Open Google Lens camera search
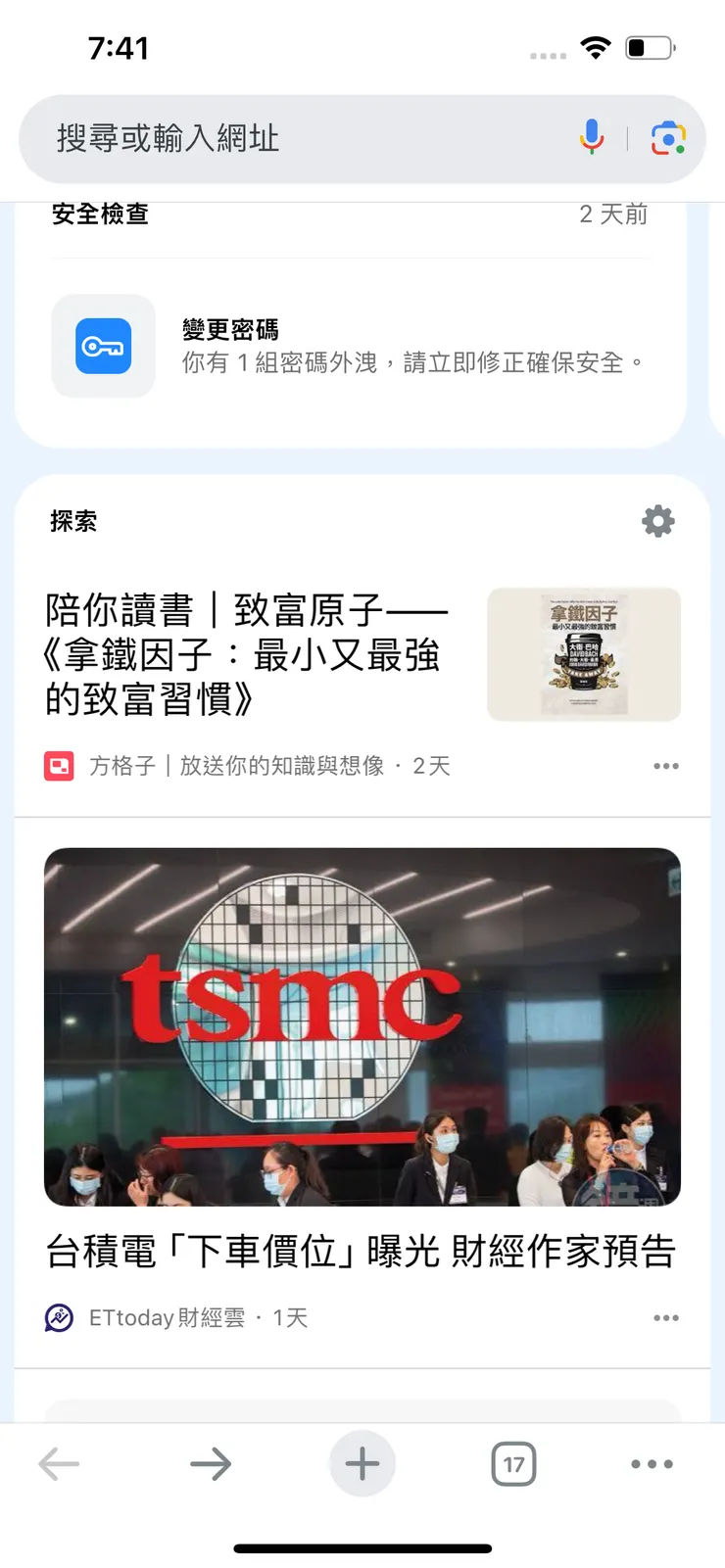The image size is (725, 1568). [x=669, y=138]
